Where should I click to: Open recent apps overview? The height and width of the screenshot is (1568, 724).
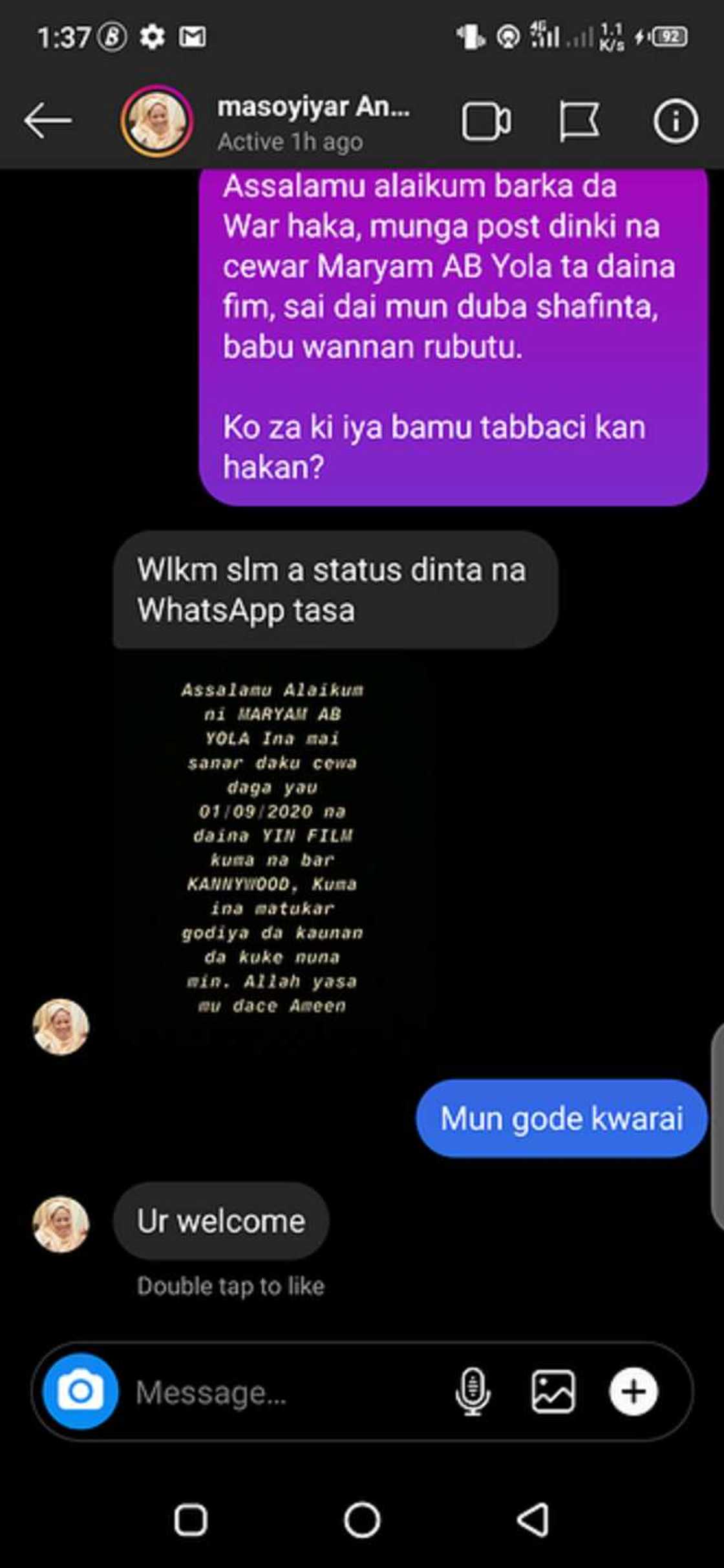(x=191, y=1519)
